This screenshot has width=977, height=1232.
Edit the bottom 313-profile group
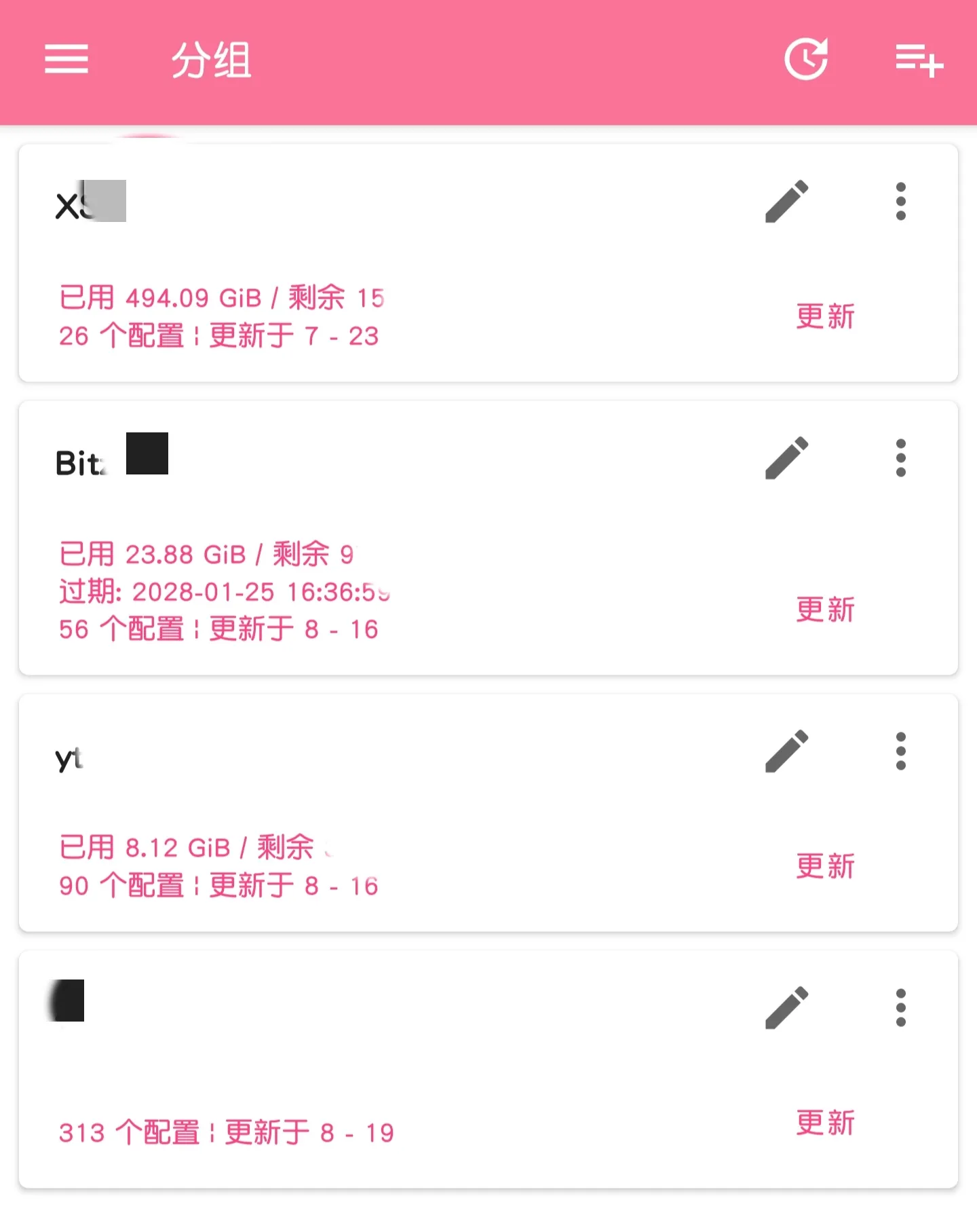[x=786, y=1008]
